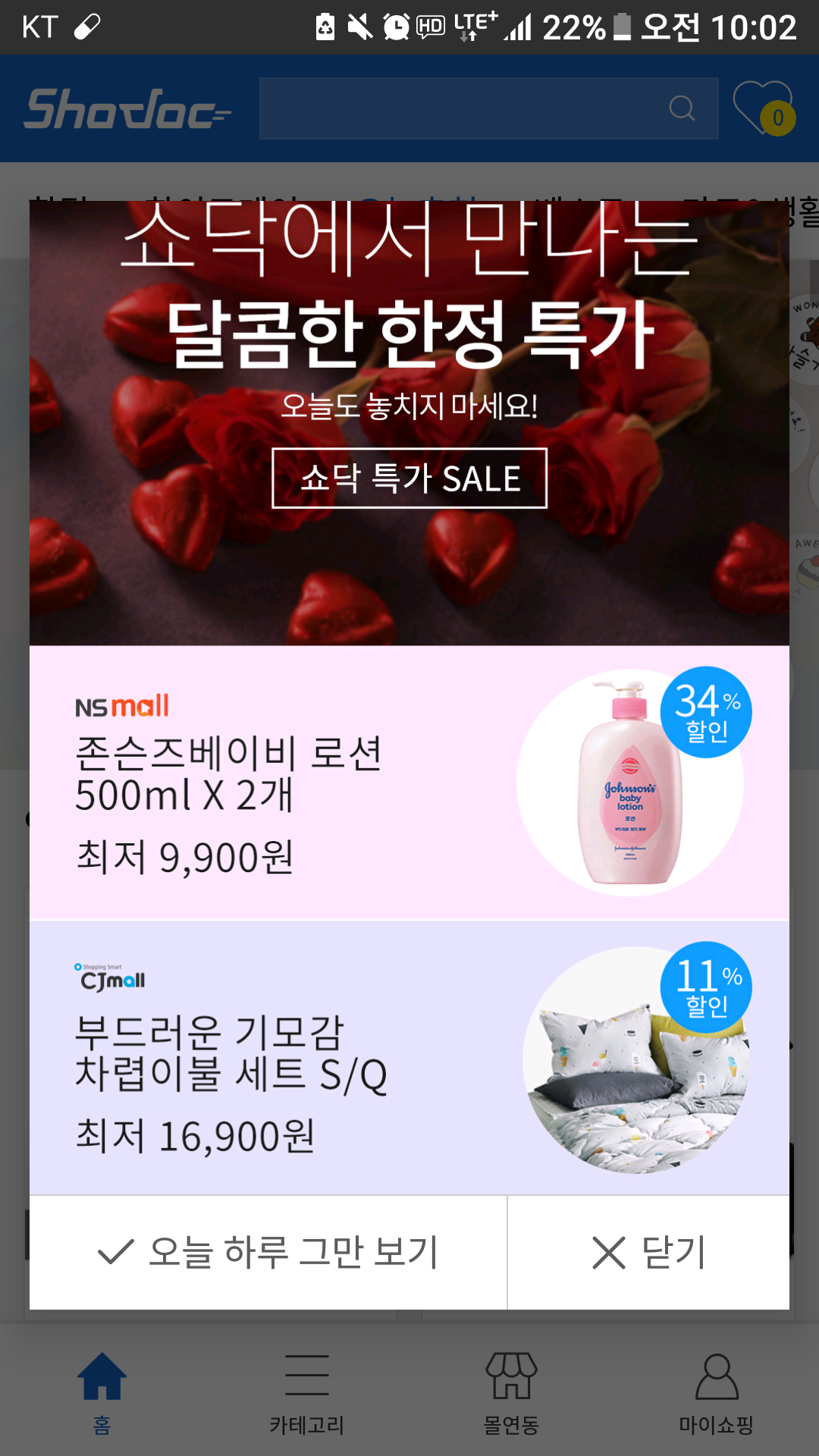Image resolution: width=819 pixels, height=1456 pixels.
Task: Select 오늘 하루 그만 보기
Action: [268, 1252]
